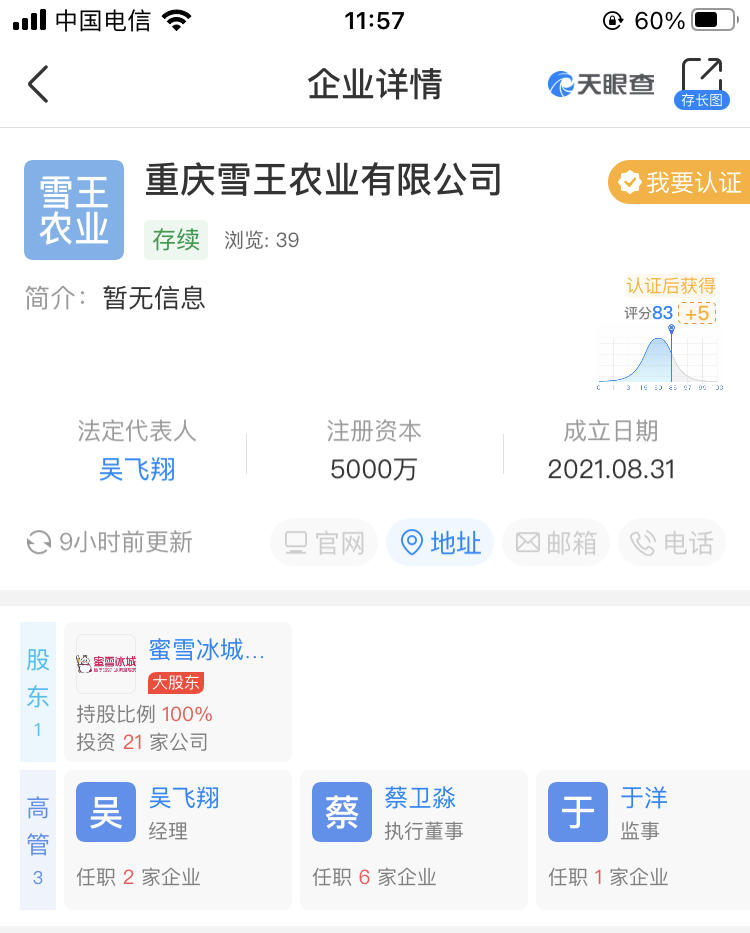Tap the 电话 chip
750x933 pixels.
click(x=672, y=543)
